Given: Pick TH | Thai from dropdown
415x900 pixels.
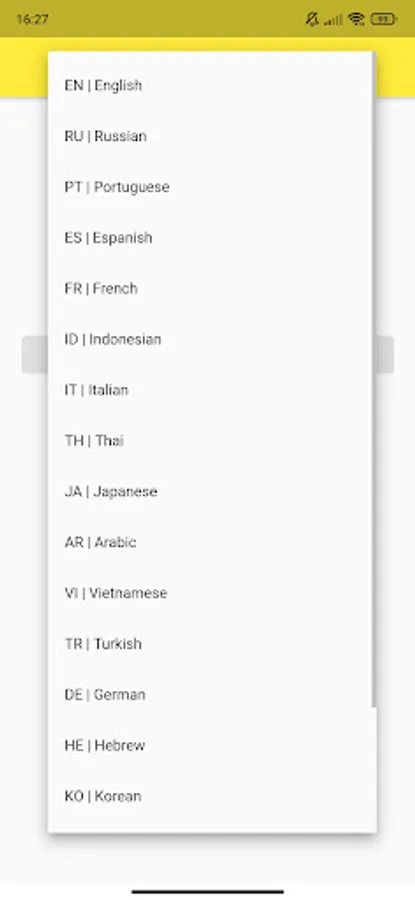Looking at the screenshot, I should (212, 441).
